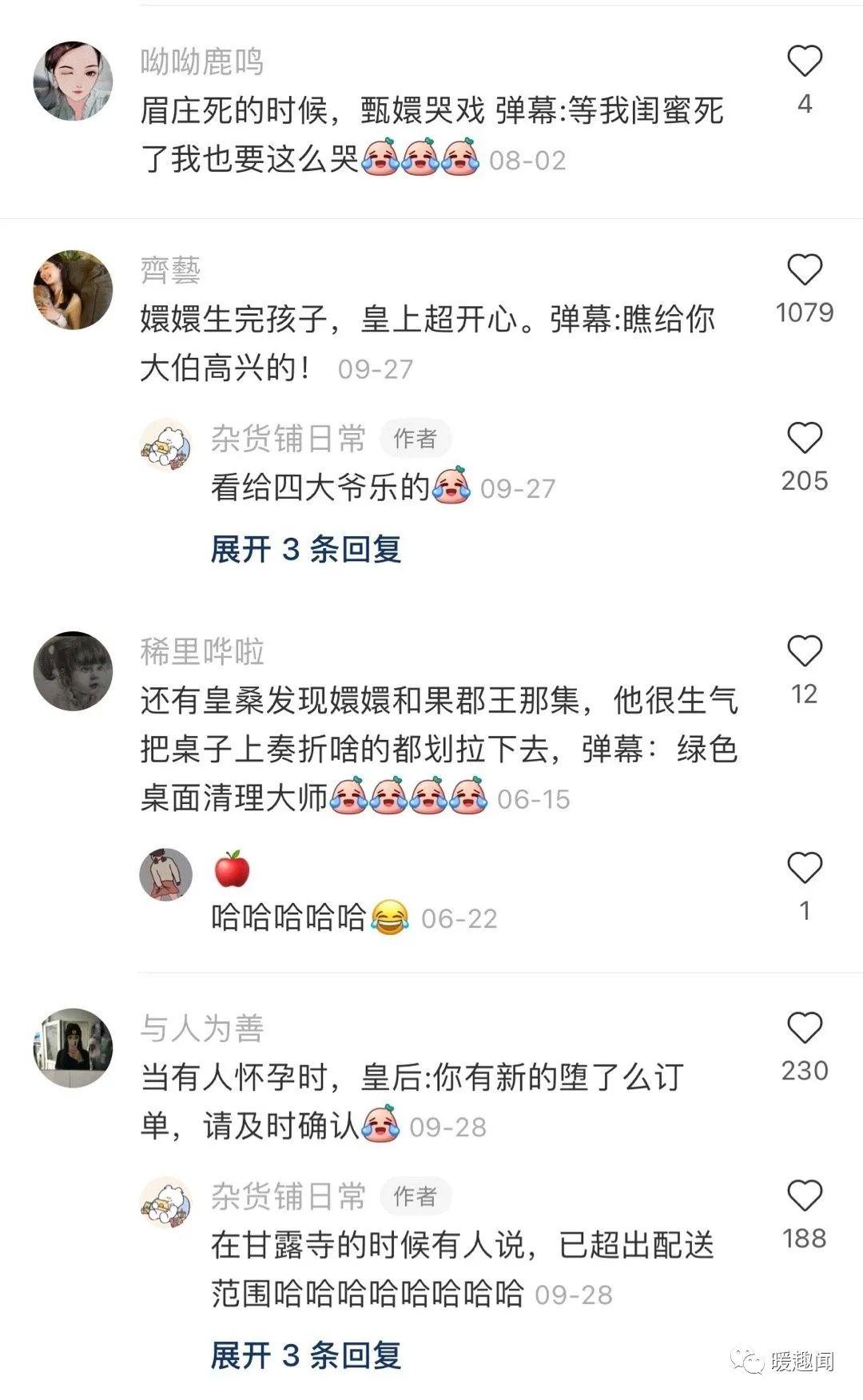863x1400 pixels.
Task: Visit 与人为善's profile via avatar
Action: (x=73, y=1048)
